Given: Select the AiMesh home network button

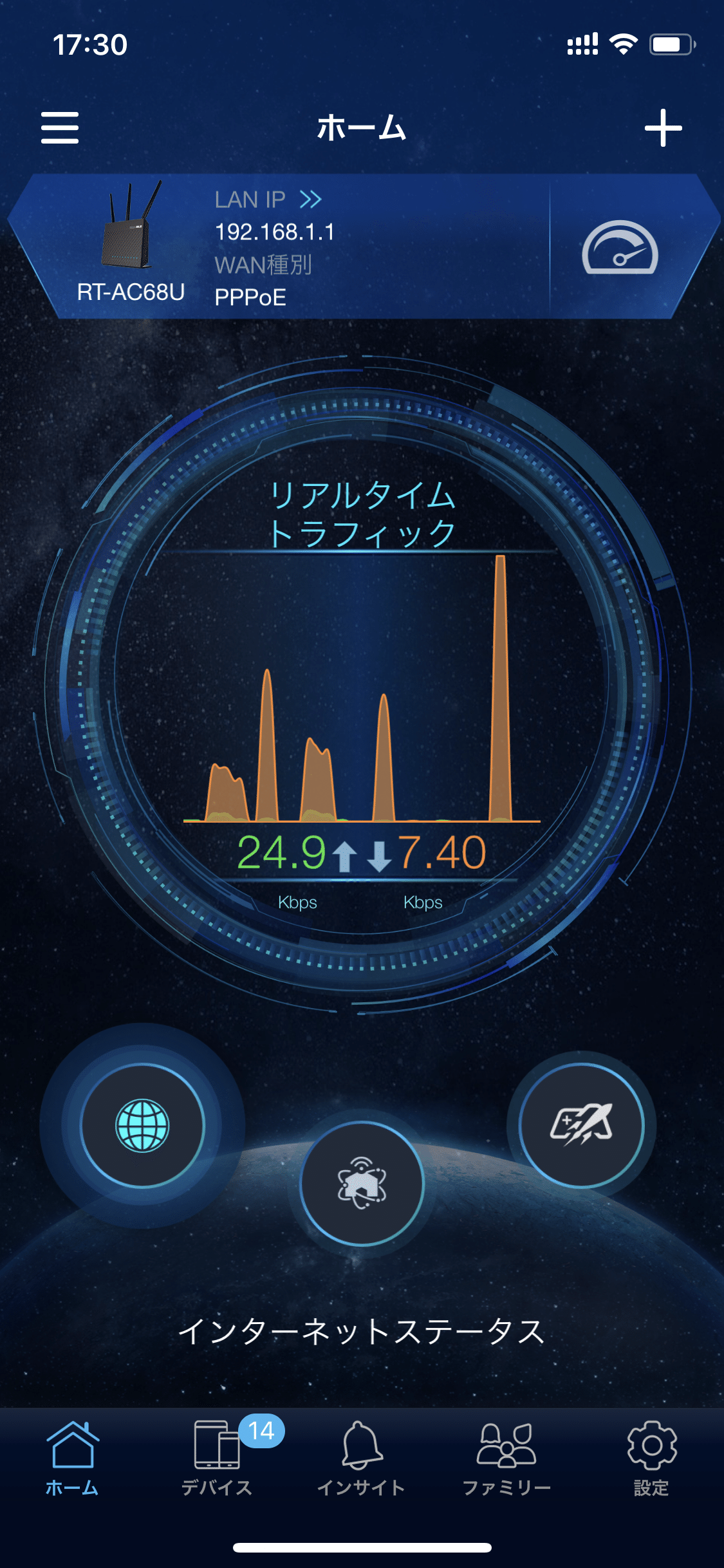Looking at the screenshot, I should pyautogui.click(x=362, y=1183).
